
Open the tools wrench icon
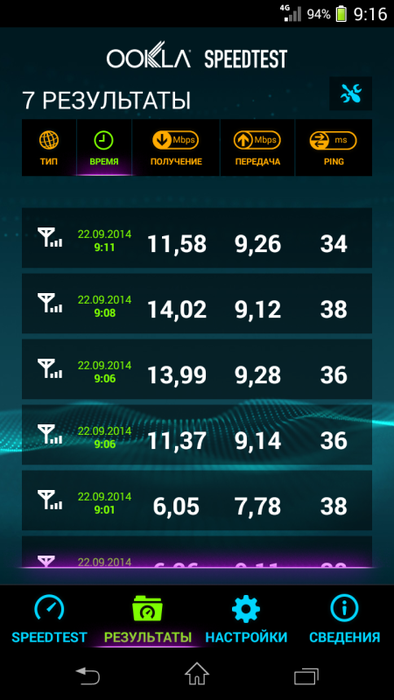tap(351, 93)
